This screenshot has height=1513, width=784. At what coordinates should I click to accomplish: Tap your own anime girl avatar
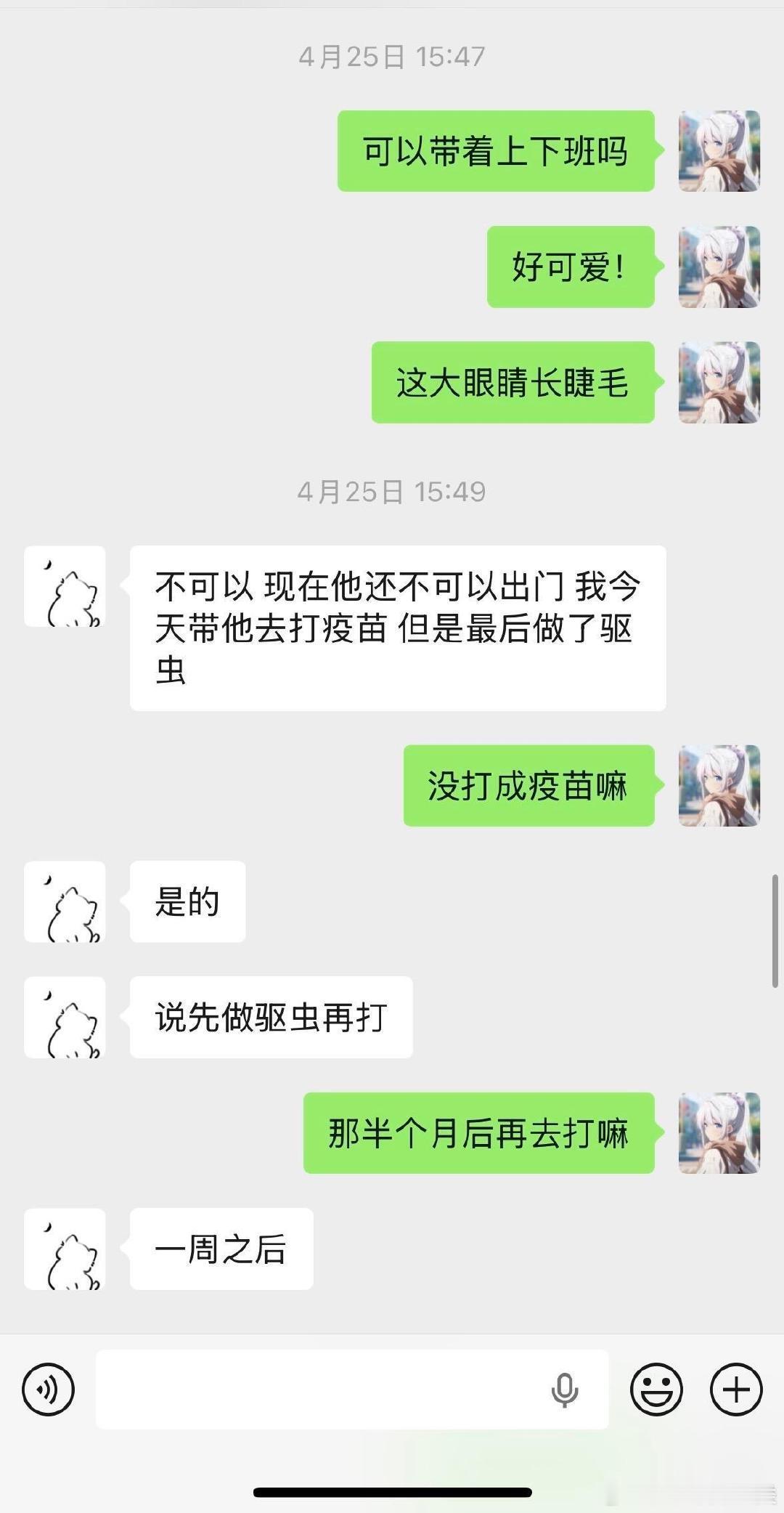point(719,150)
